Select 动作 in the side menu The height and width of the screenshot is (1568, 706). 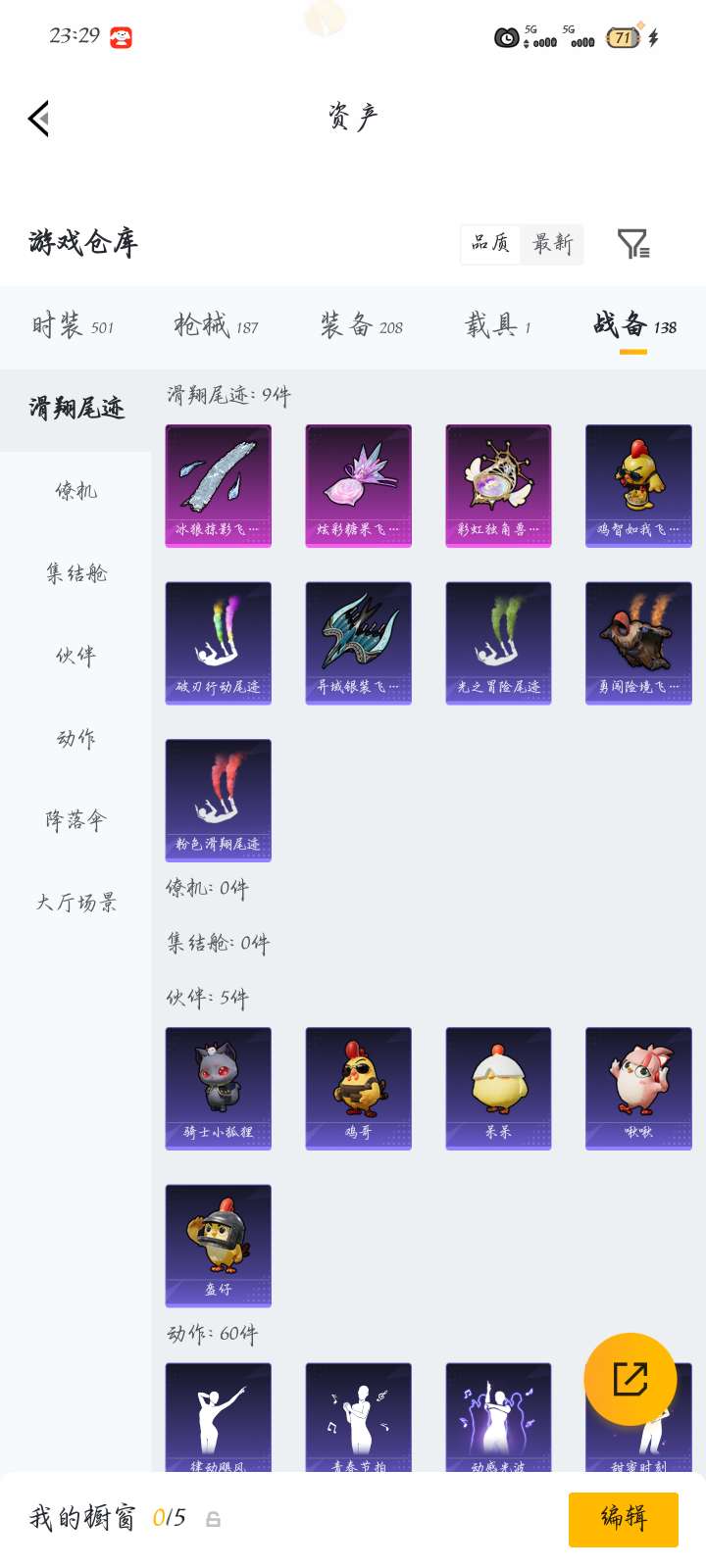point(76,738)
